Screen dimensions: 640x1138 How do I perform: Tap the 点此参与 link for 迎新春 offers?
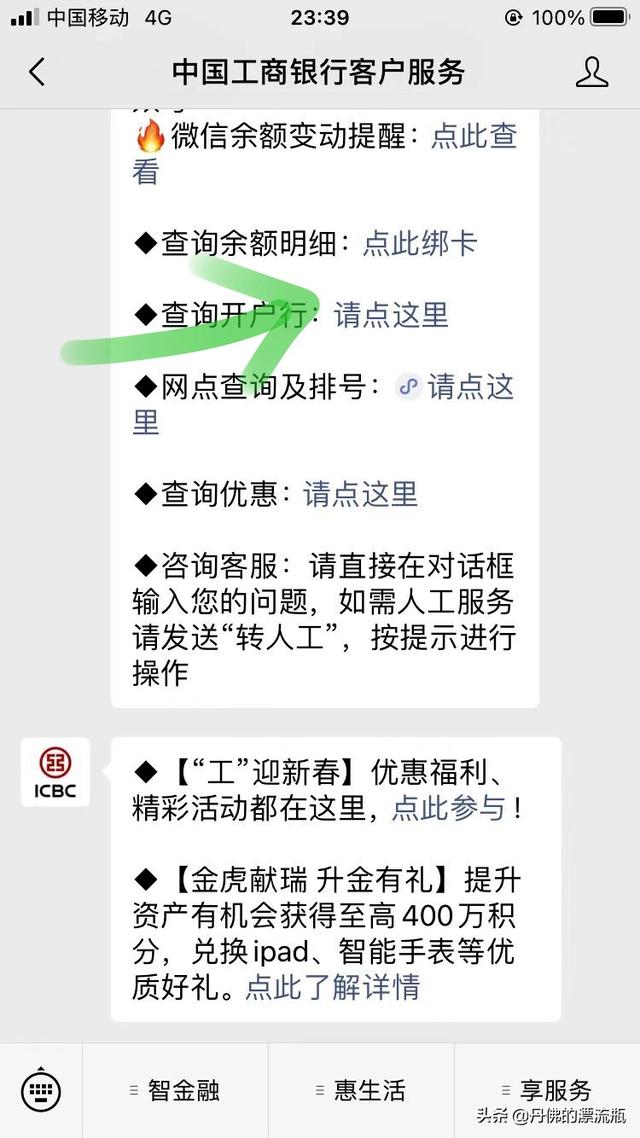(x=448, y=807)
